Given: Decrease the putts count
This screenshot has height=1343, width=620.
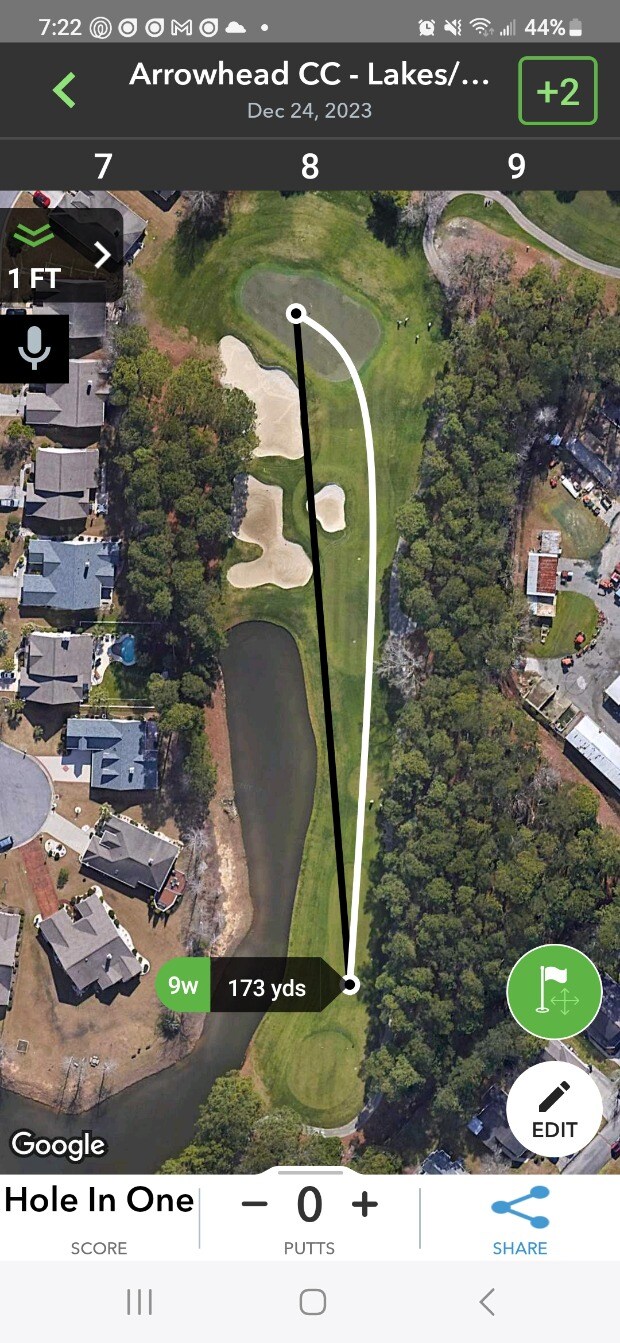Looking at the screenshot, I should point(255,1204).
